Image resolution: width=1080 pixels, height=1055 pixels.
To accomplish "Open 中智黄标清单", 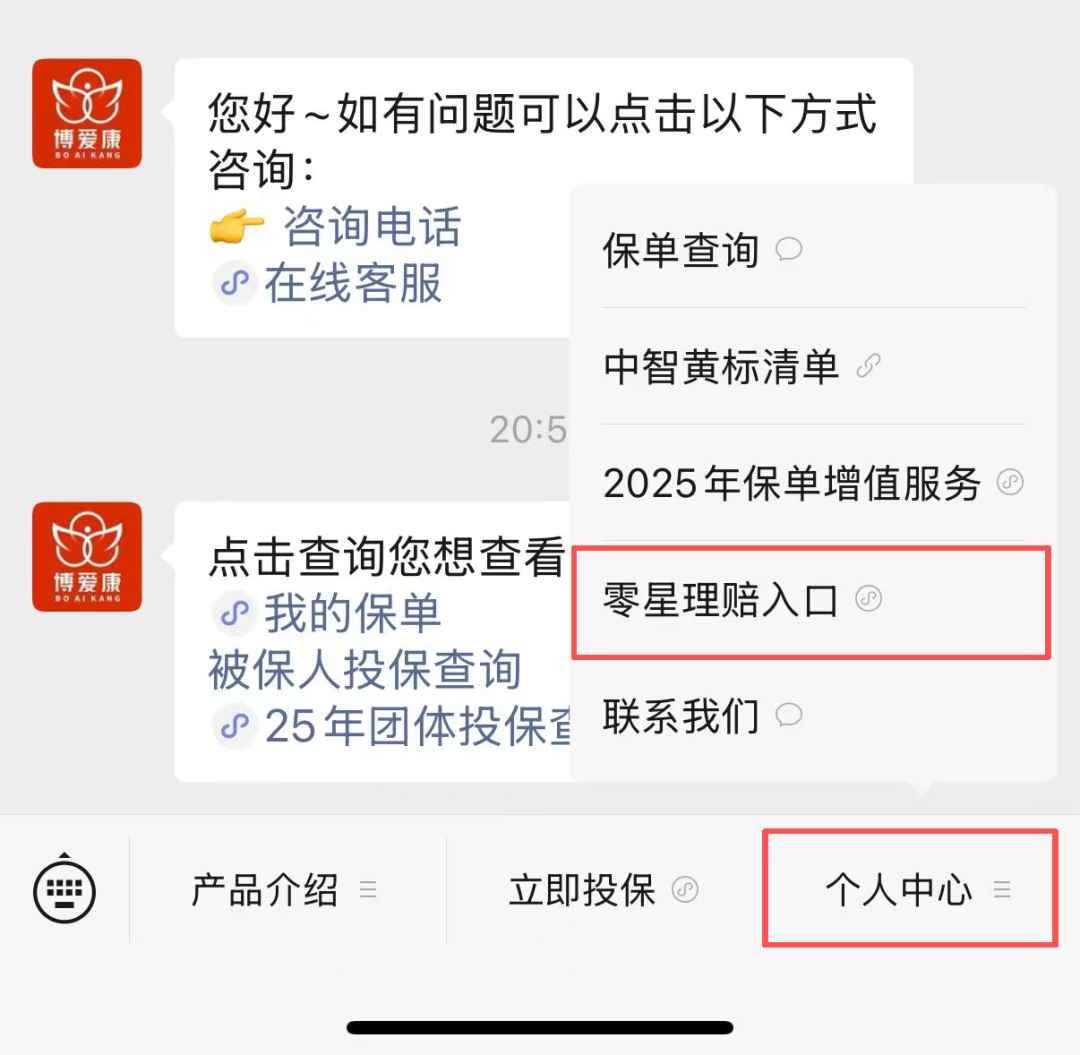I will click(740, 367).
